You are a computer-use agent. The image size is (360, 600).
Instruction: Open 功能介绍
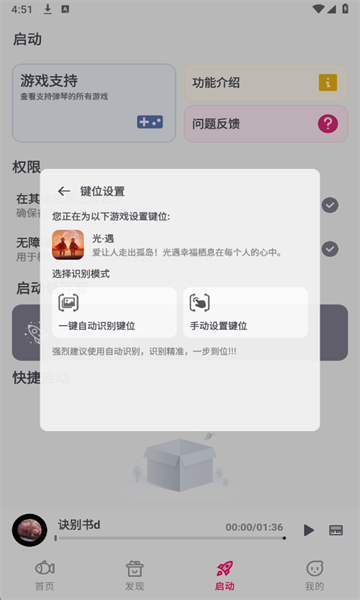[266, 82]
